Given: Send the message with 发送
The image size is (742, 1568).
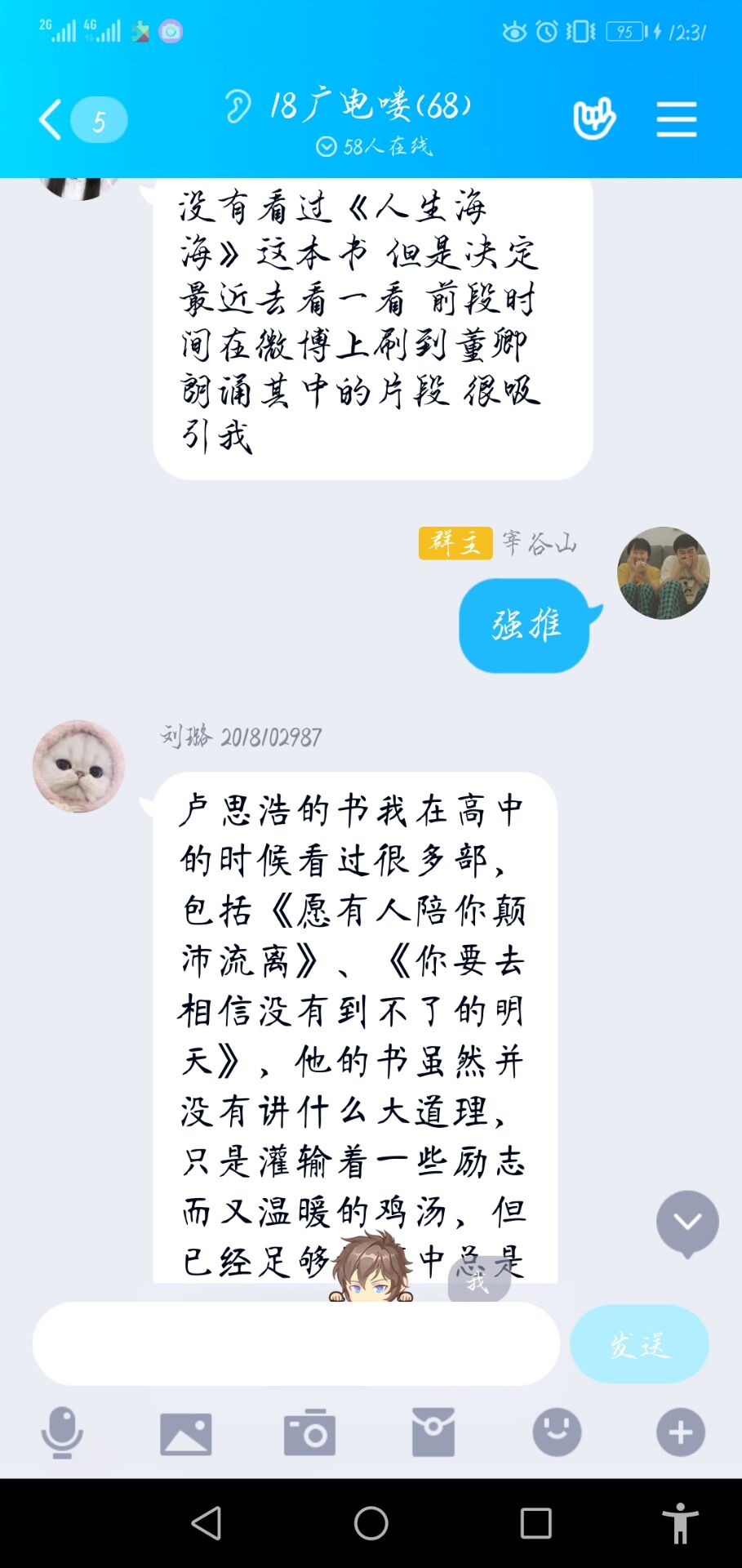Looking at the screenshot, I should point(639,1343).
